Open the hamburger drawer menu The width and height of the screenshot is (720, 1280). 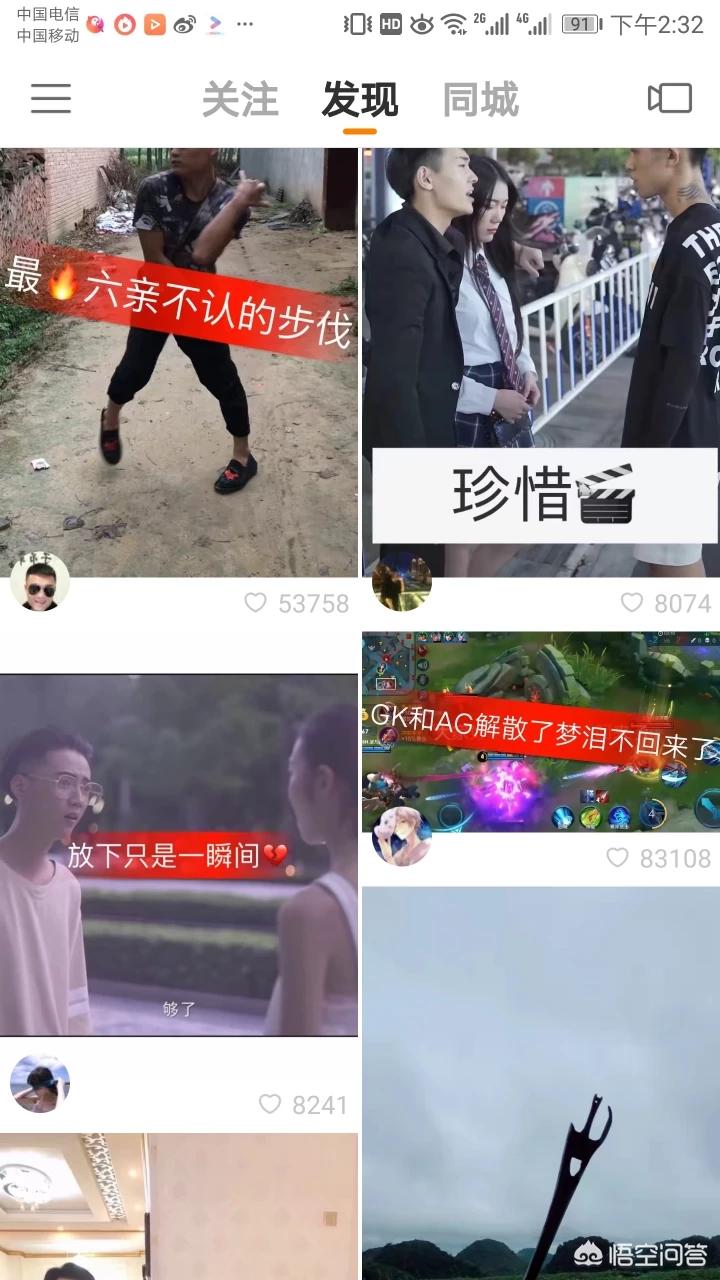tap(51, 98)
